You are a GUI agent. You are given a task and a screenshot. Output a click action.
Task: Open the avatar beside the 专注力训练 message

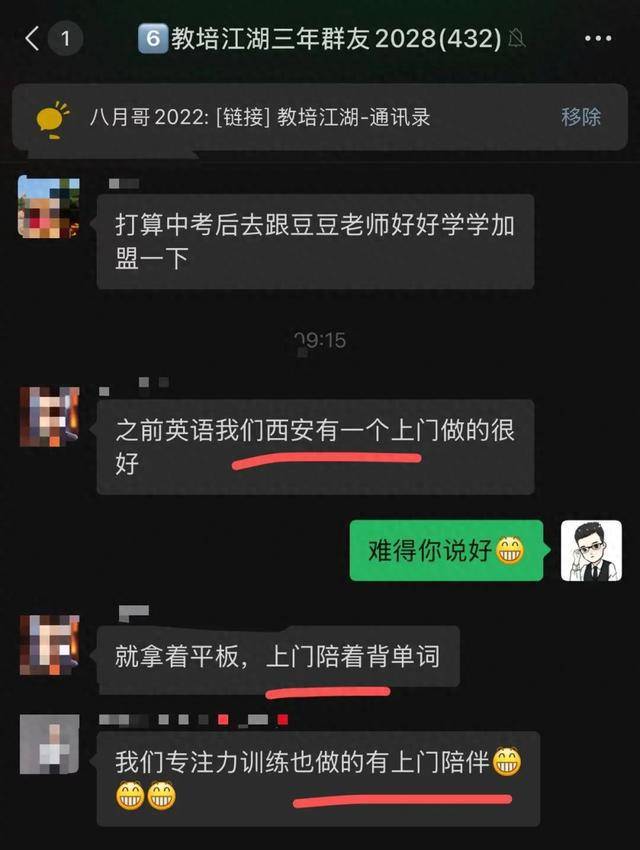click(49, 745)
